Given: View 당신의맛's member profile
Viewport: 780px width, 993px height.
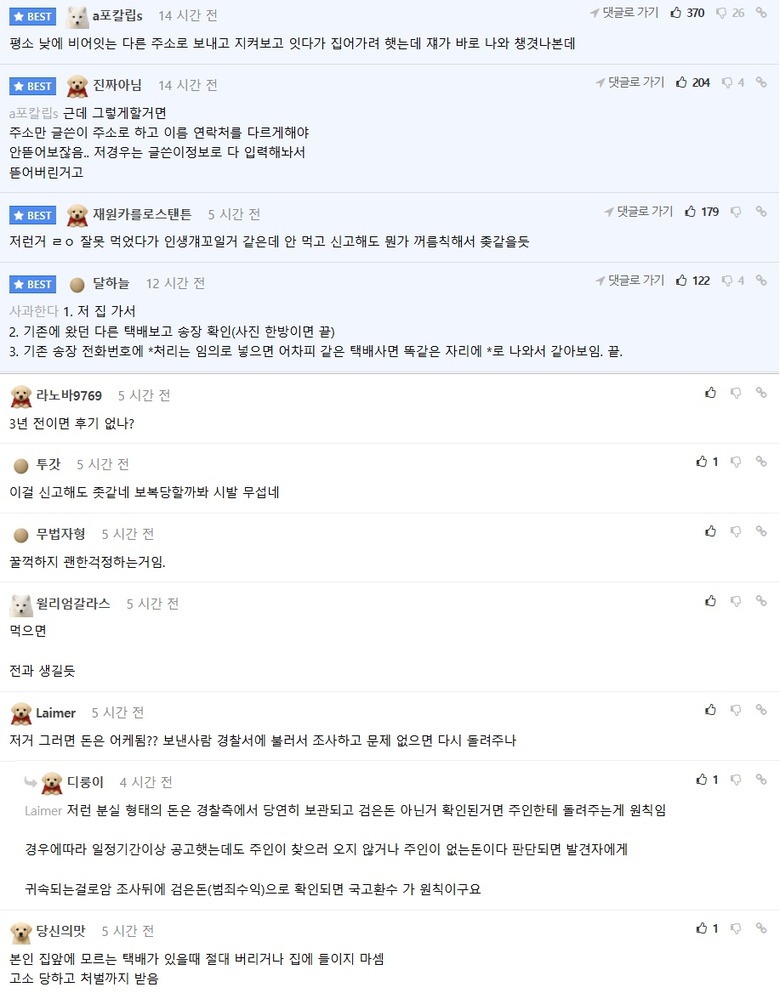Looking at the screenshot, I should [60, 931].
